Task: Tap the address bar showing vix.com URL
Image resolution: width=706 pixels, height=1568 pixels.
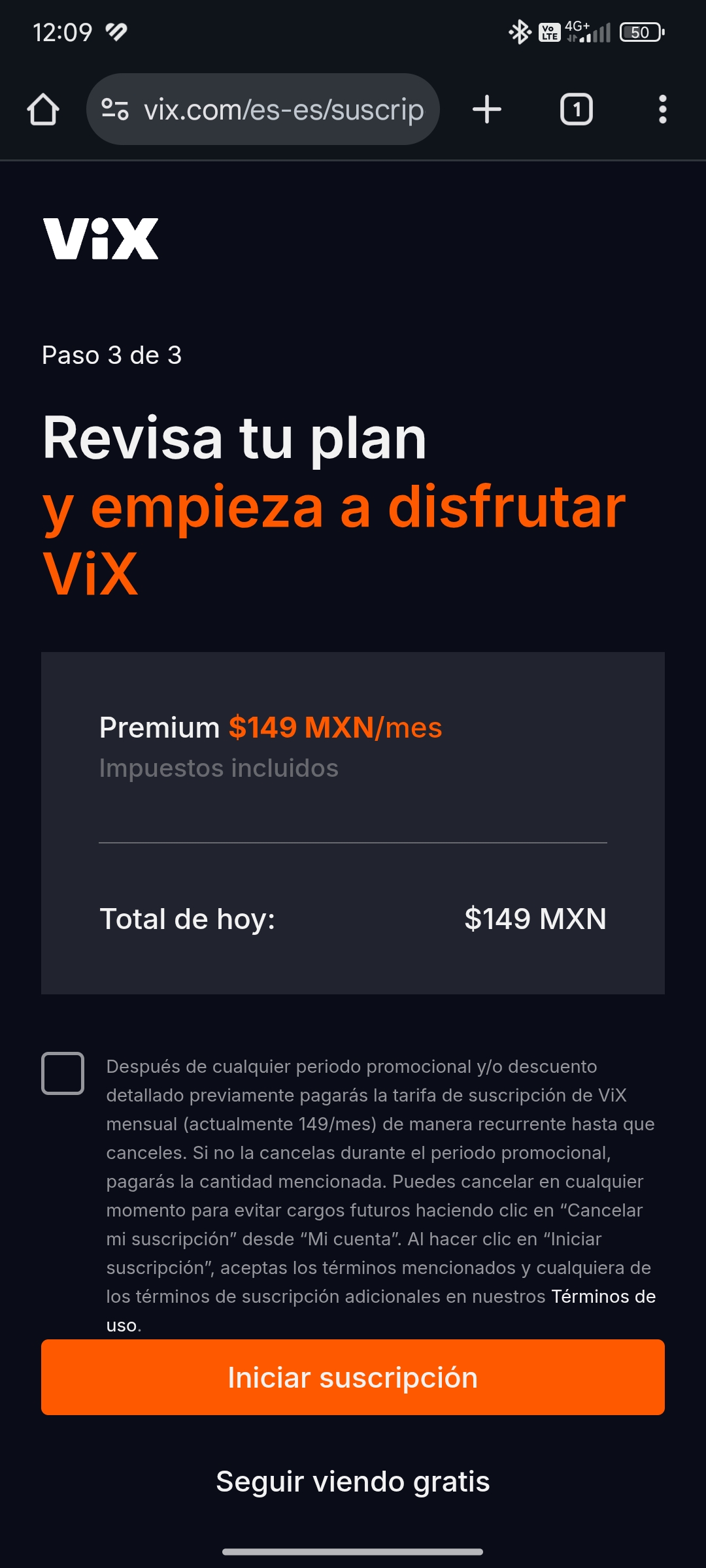Action: 281,109
